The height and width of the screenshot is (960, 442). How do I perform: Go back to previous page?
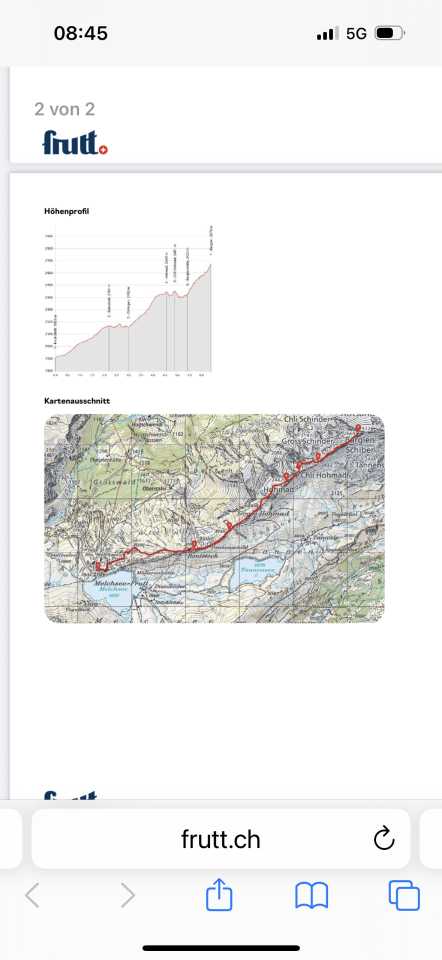[32, 896]
